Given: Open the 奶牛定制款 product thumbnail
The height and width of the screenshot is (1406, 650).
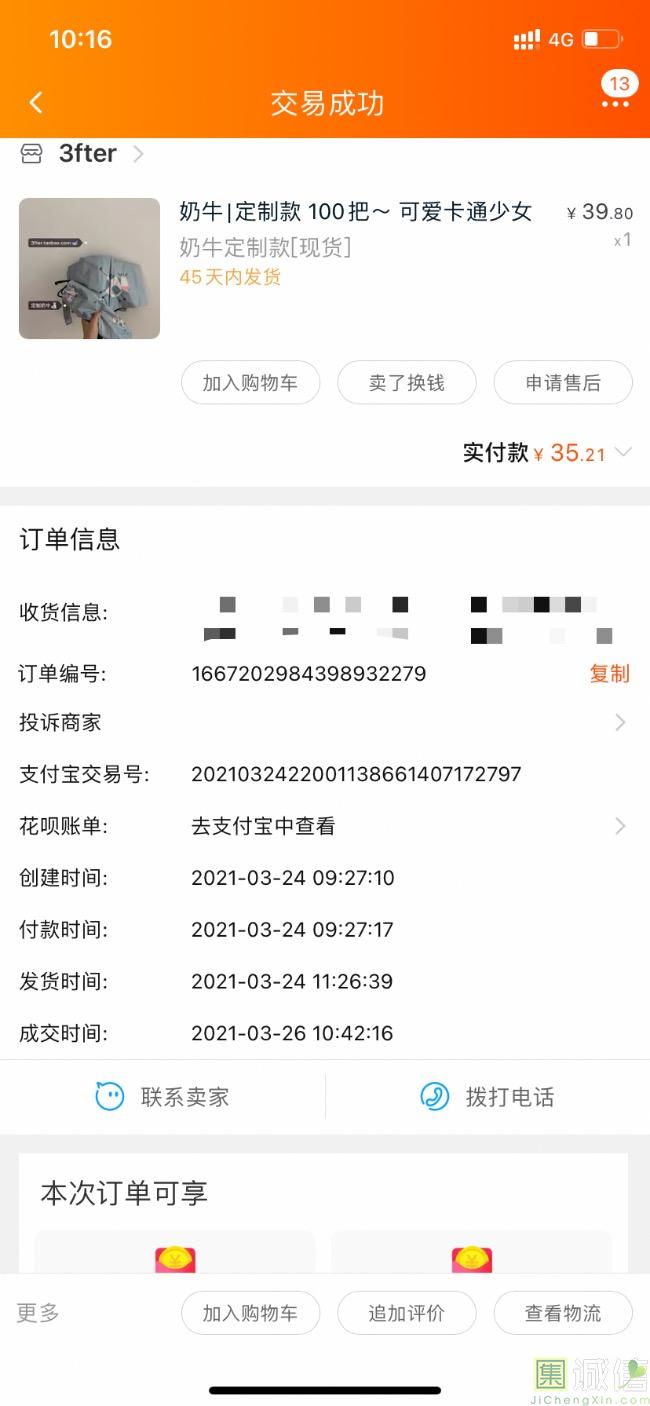Looking at the screenshot, I should [89, 268].
